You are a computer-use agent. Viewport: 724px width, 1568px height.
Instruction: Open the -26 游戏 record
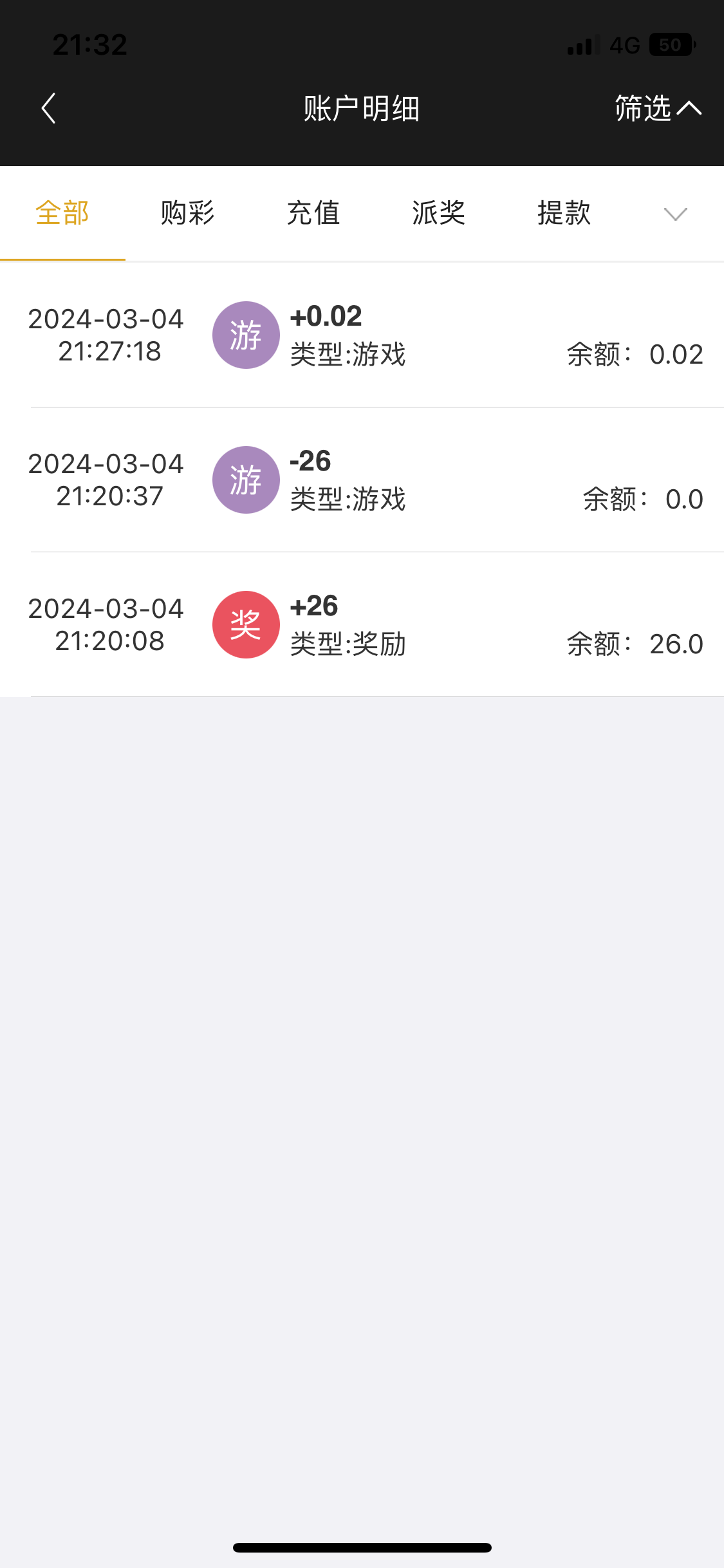coord(362,480)
